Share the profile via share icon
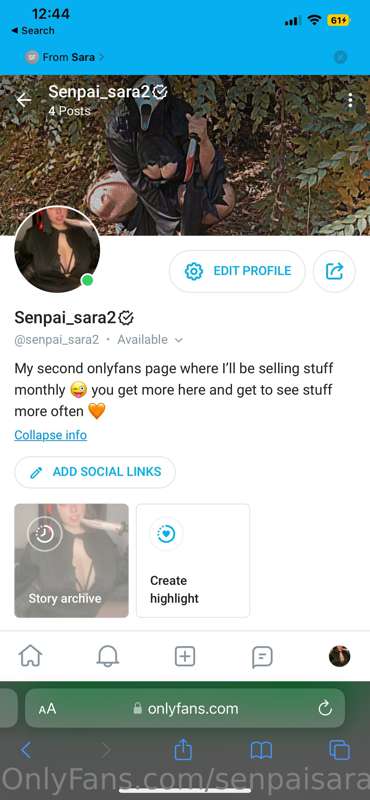Viewport: 370px width, 800px height. tap(334, 271)
